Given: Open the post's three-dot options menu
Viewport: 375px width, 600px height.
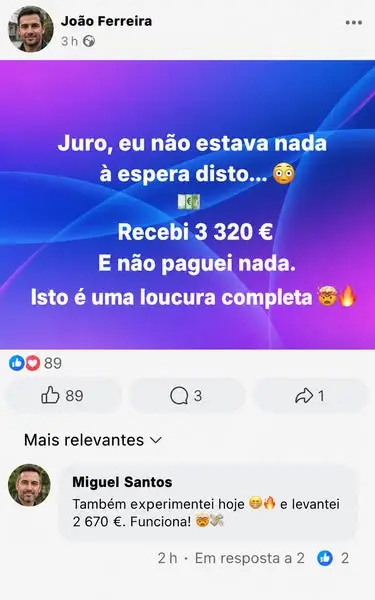Looking at the screenshot, I should [354, 23].
